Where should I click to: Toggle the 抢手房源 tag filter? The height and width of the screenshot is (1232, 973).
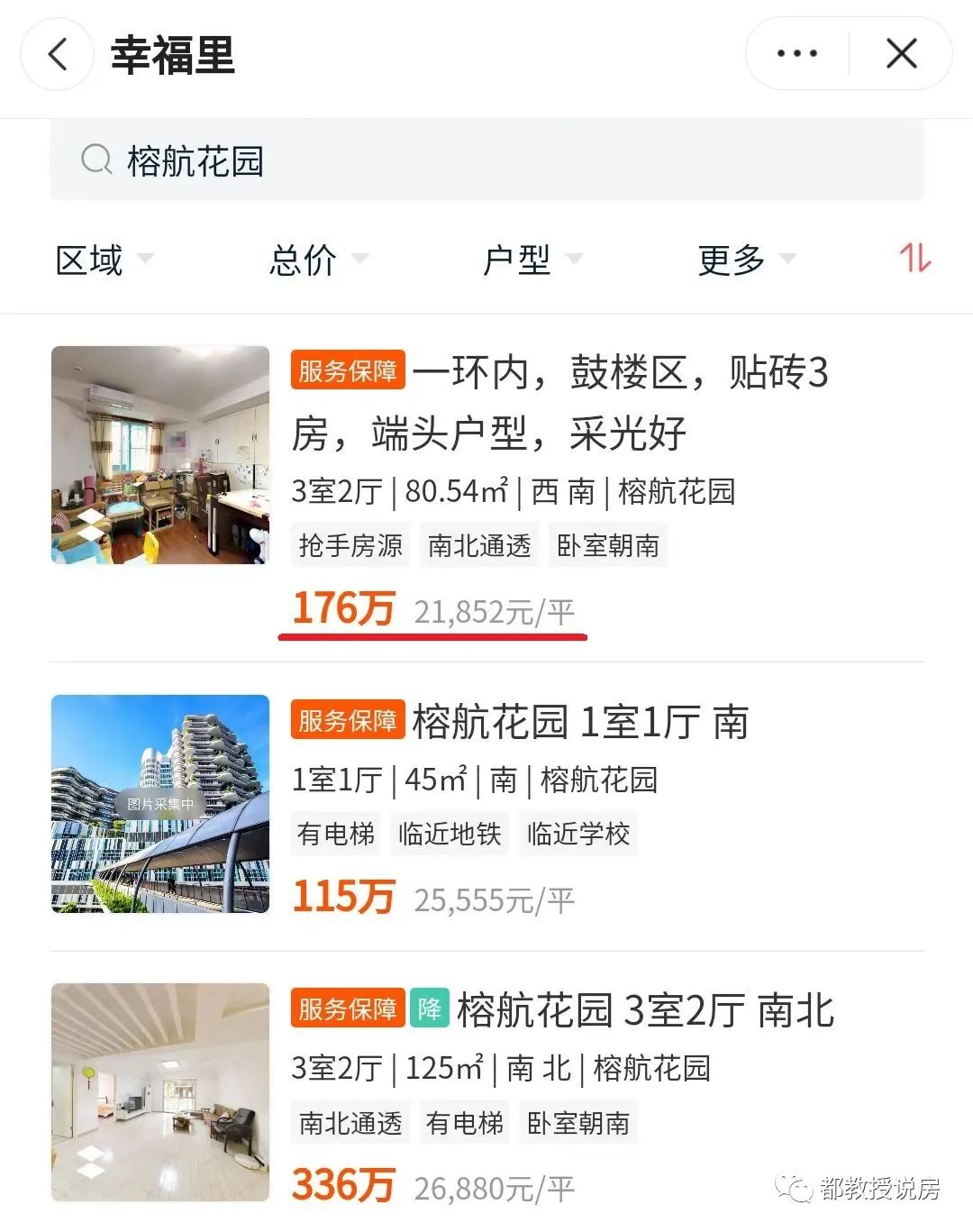[x=350, y=545]
